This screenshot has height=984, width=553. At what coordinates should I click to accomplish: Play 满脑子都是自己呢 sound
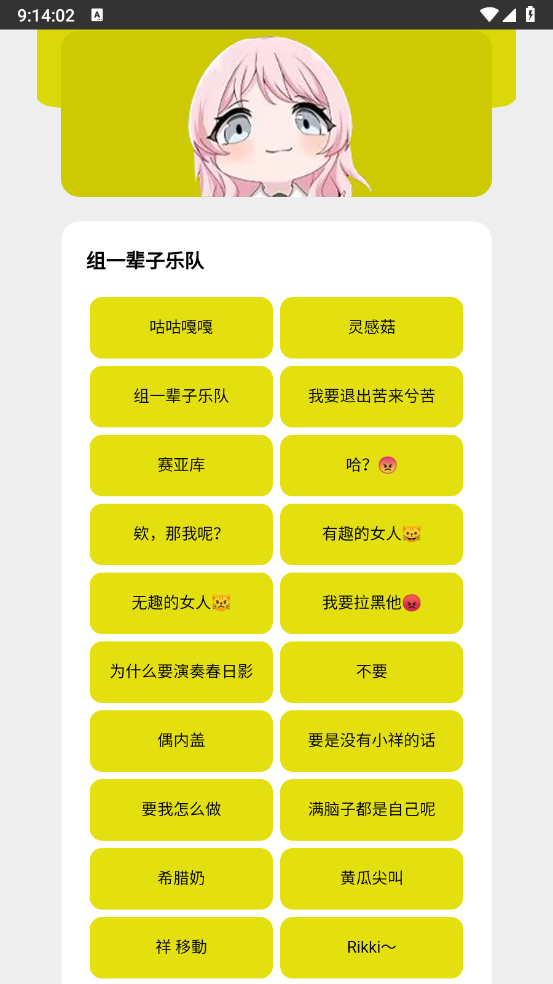pyautogui.click(x=372, y=810)
